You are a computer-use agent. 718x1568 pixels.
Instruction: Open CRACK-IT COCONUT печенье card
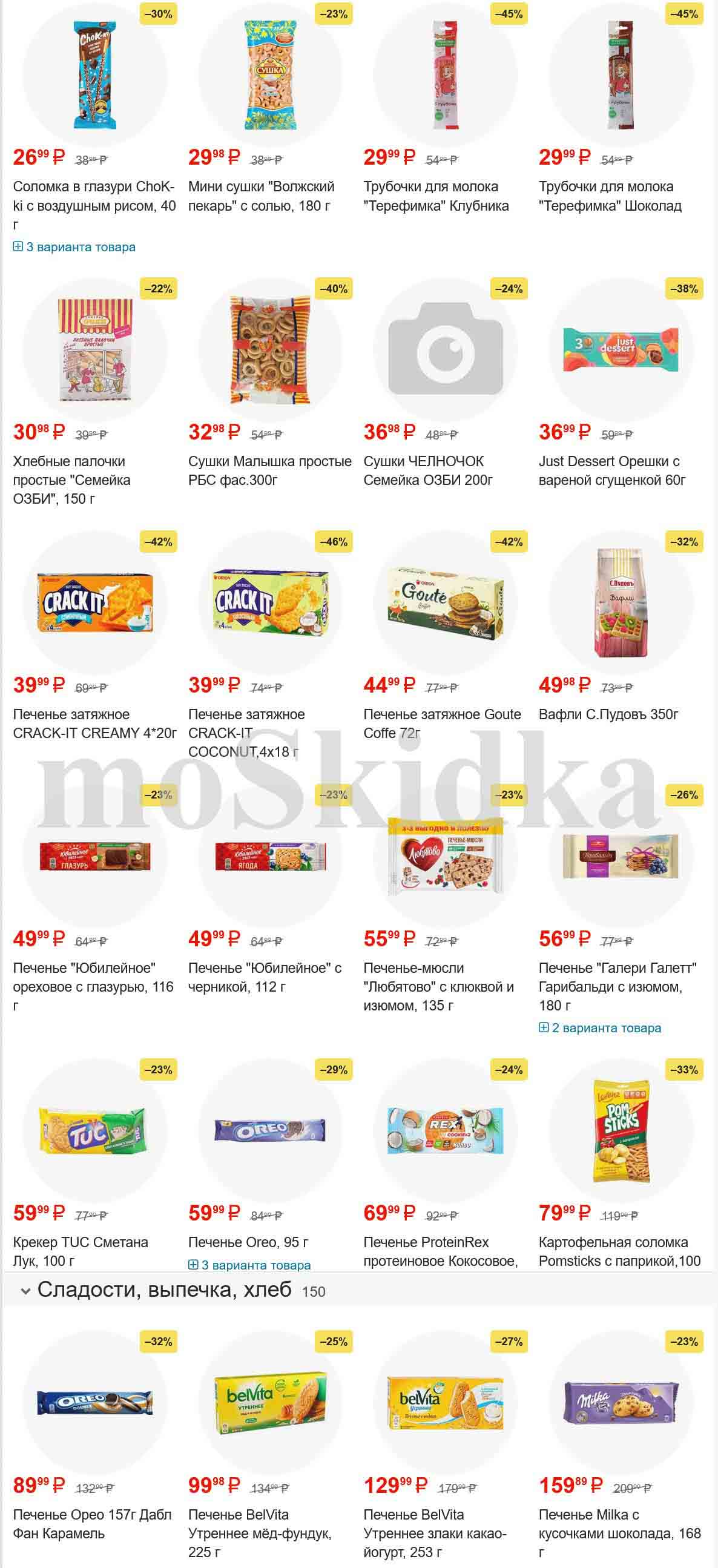pyautogui.click(x=246, y=733)
